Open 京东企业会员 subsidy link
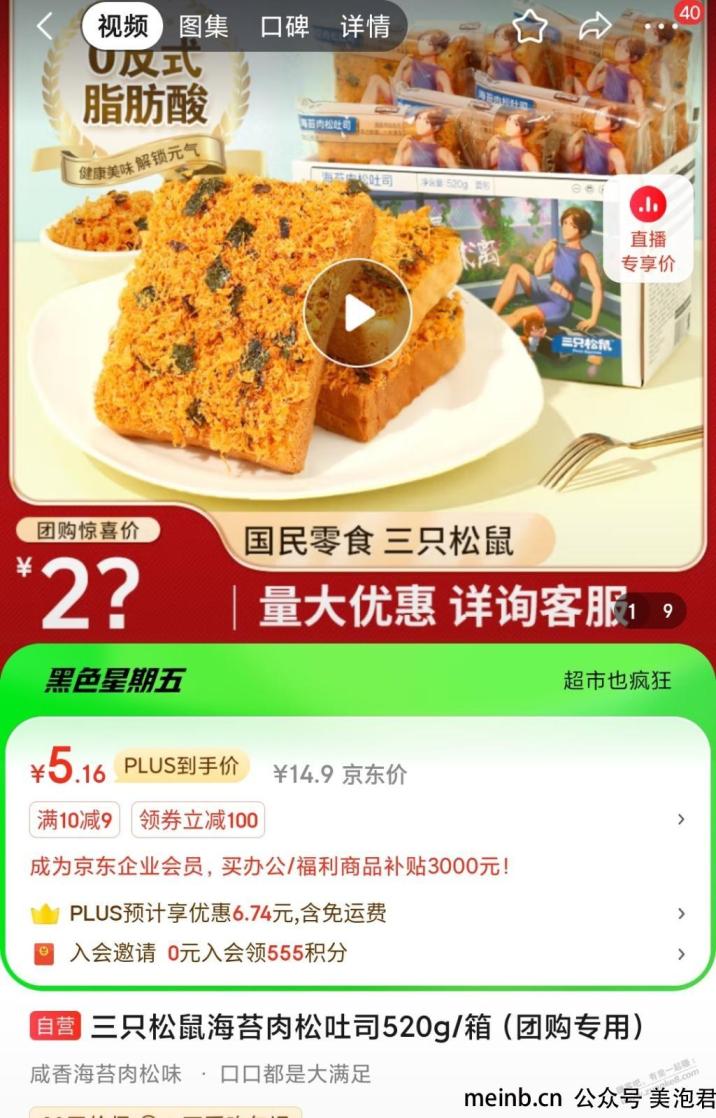Image resolution: width=716 pixels, height=1118 pixels. 270,867
